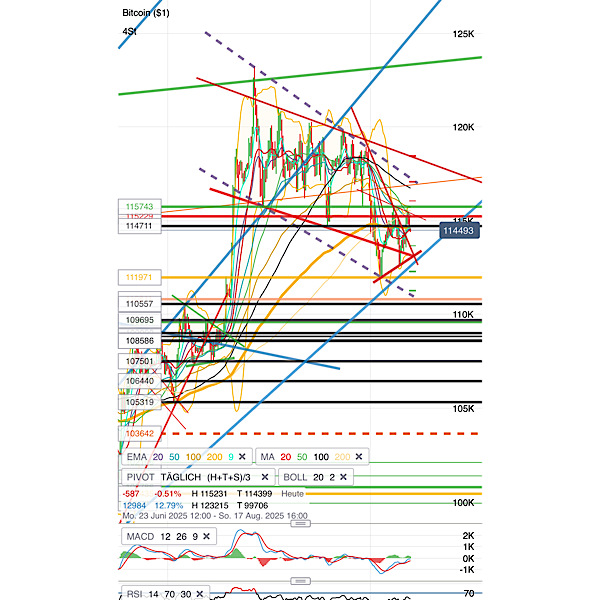Remove the BOLL indicator
Viewport: 600px width, 600px height.
point(344,478)
